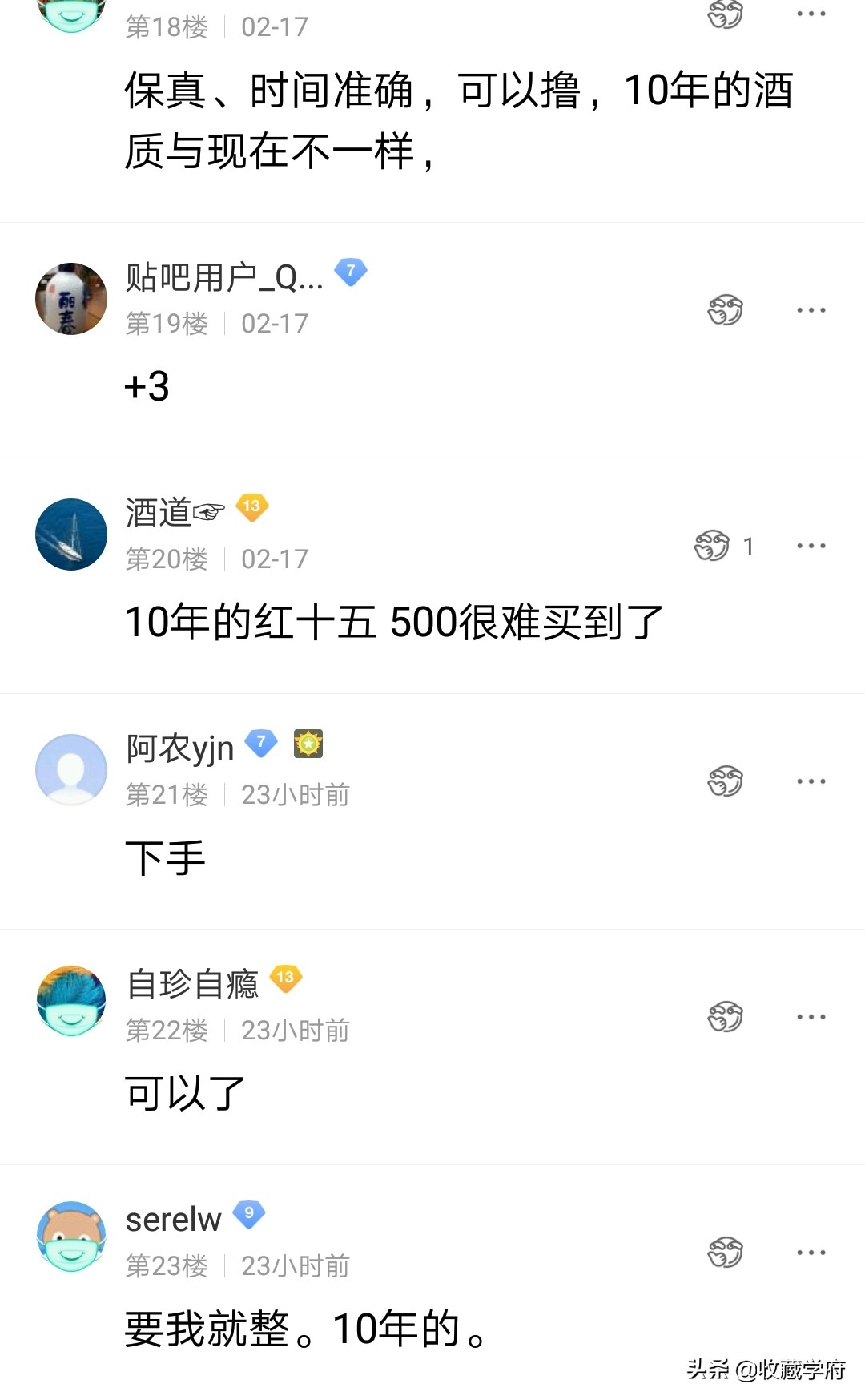Open the more options menu on floor 19
Image resolution: width=865 pixels, height=1400 pixels.
(813, 309)
